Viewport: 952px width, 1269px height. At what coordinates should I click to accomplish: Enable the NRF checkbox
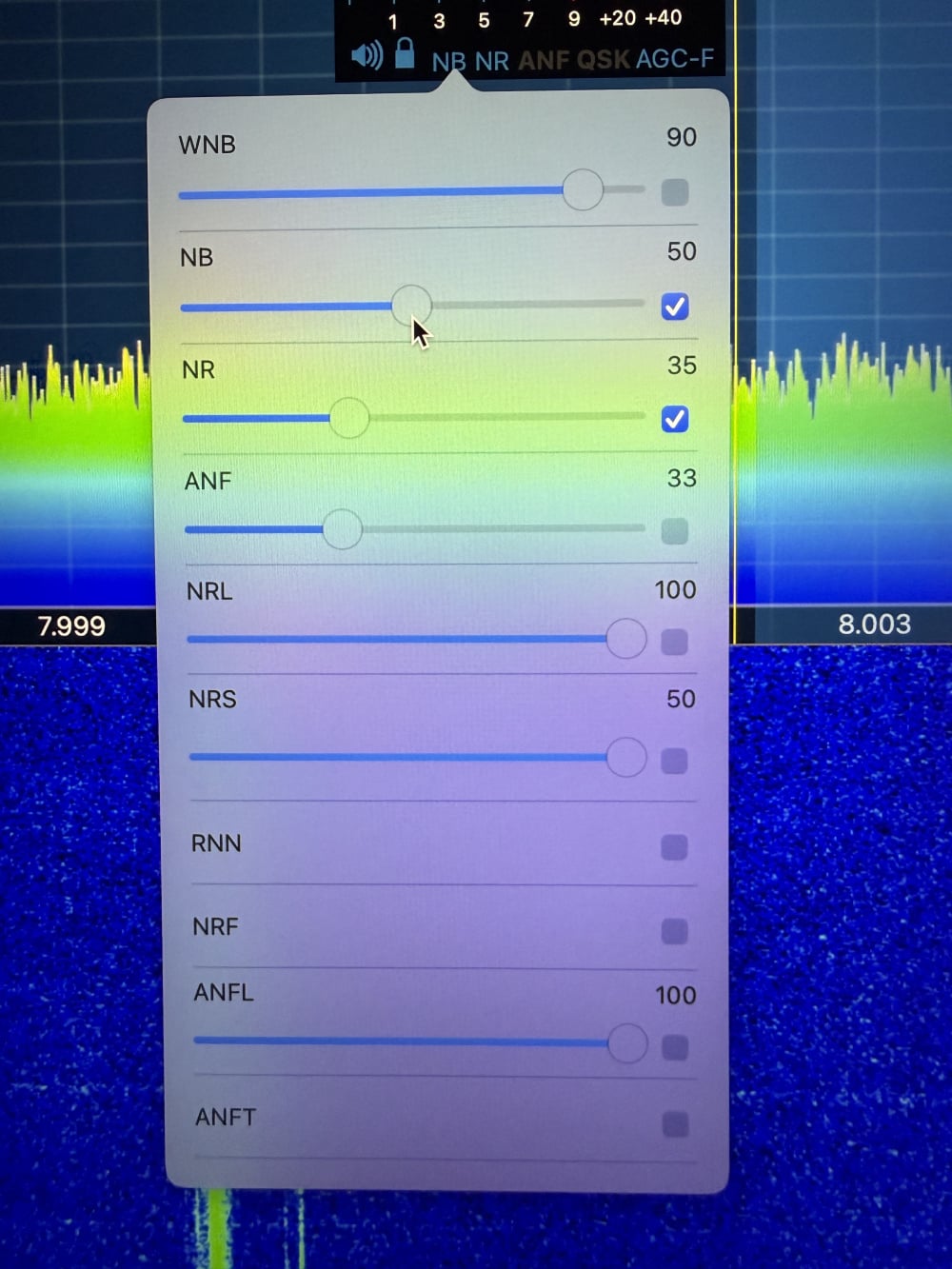674,930
